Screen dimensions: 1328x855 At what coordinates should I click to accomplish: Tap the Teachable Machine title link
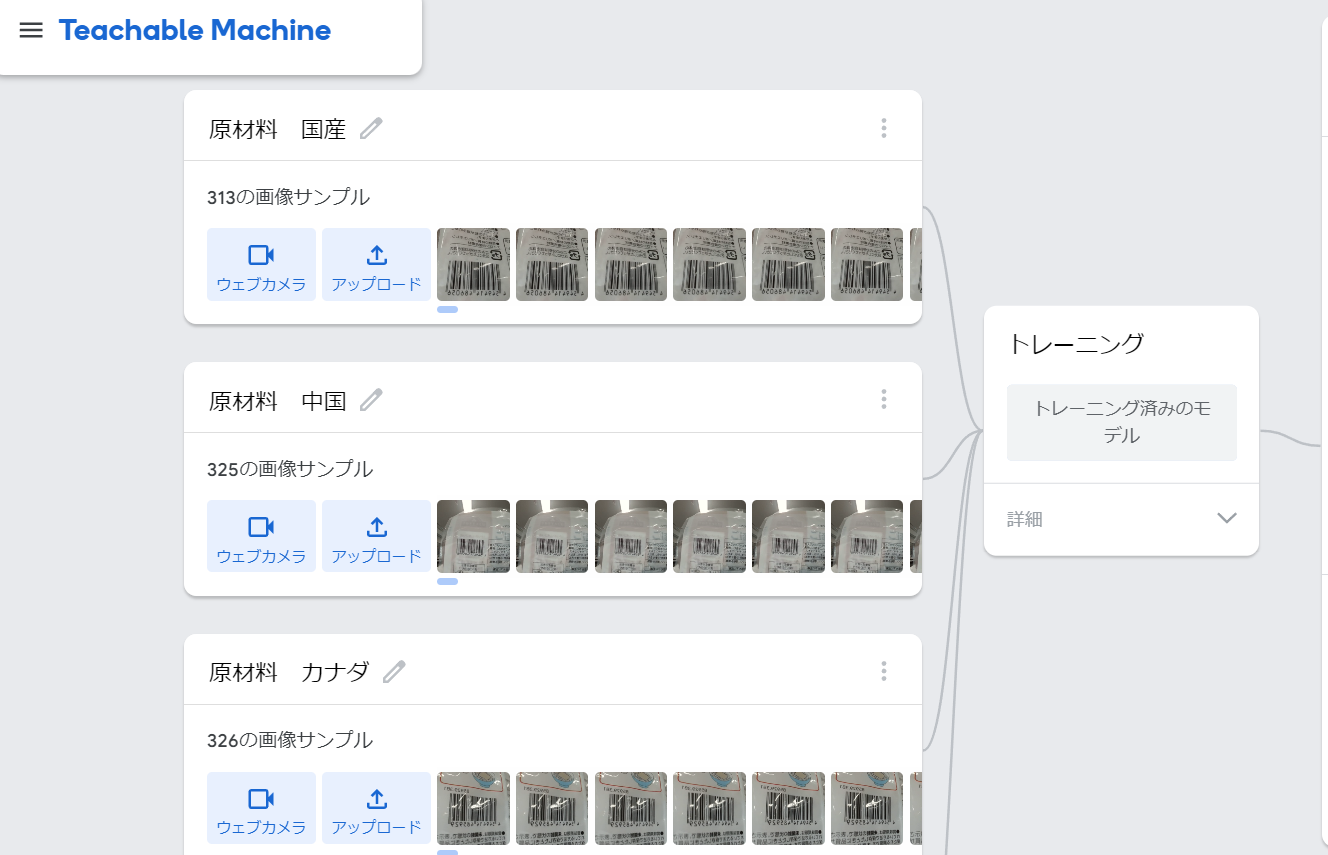pyautogui.click(x=194, y=30)
